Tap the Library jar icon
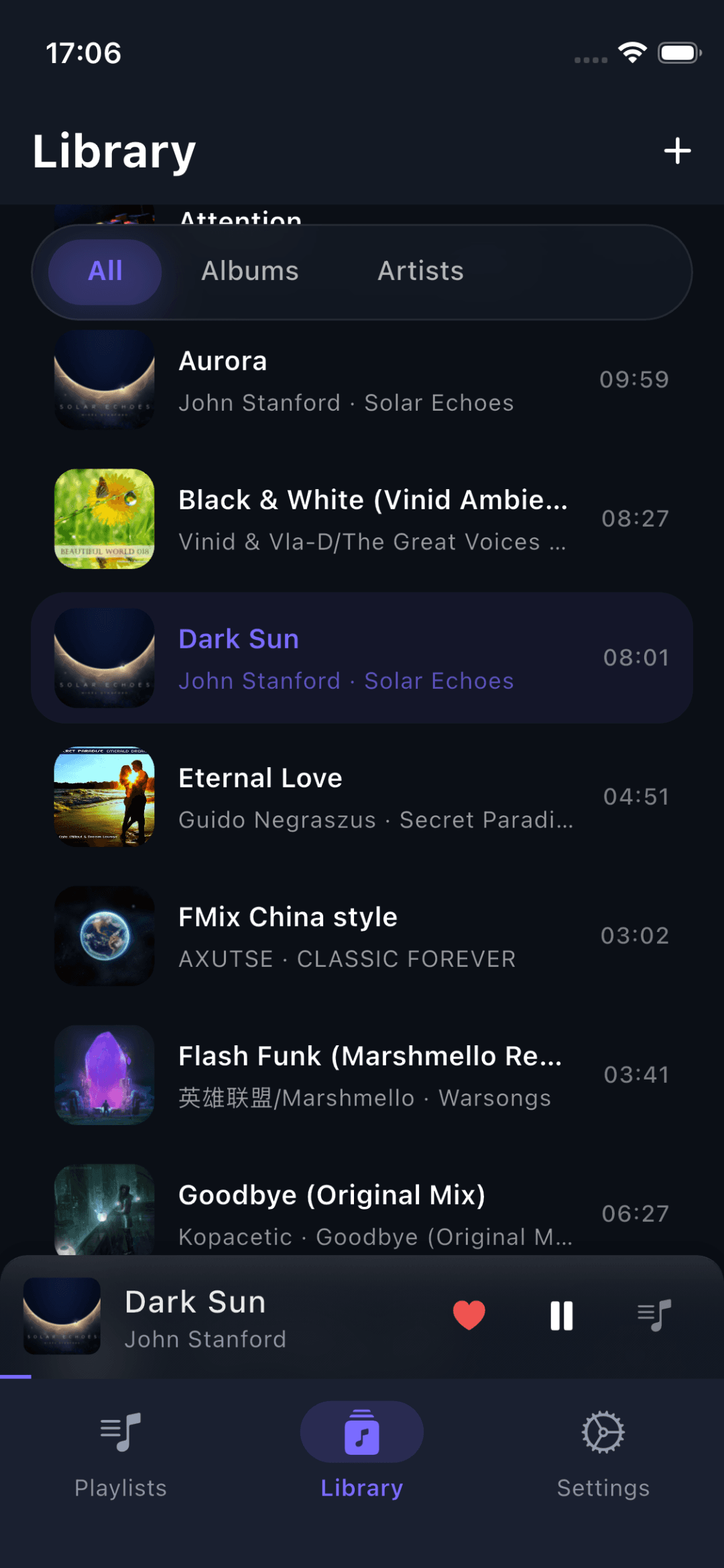The image size is (724, 1568). [x=361, y=1431]
